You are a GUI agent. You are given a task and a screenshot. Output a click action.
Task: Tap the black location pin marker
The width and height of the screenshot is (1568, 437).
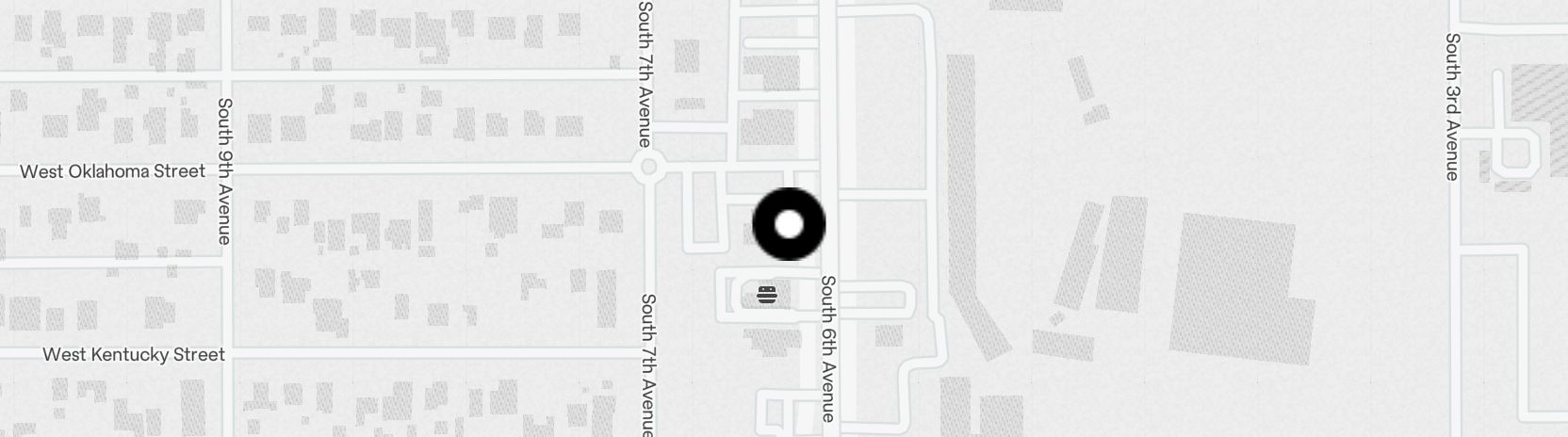coord(789,224)
